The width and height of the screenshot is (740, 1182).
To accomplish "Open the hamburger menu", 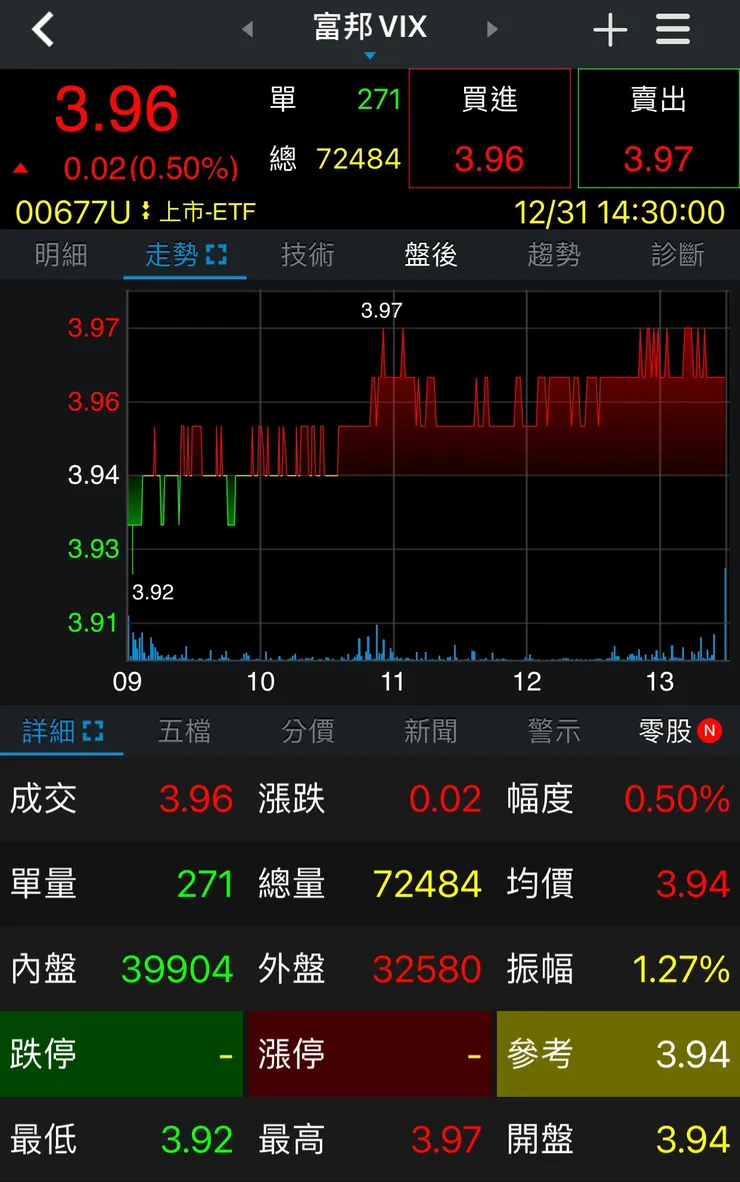I will (673, 29).
